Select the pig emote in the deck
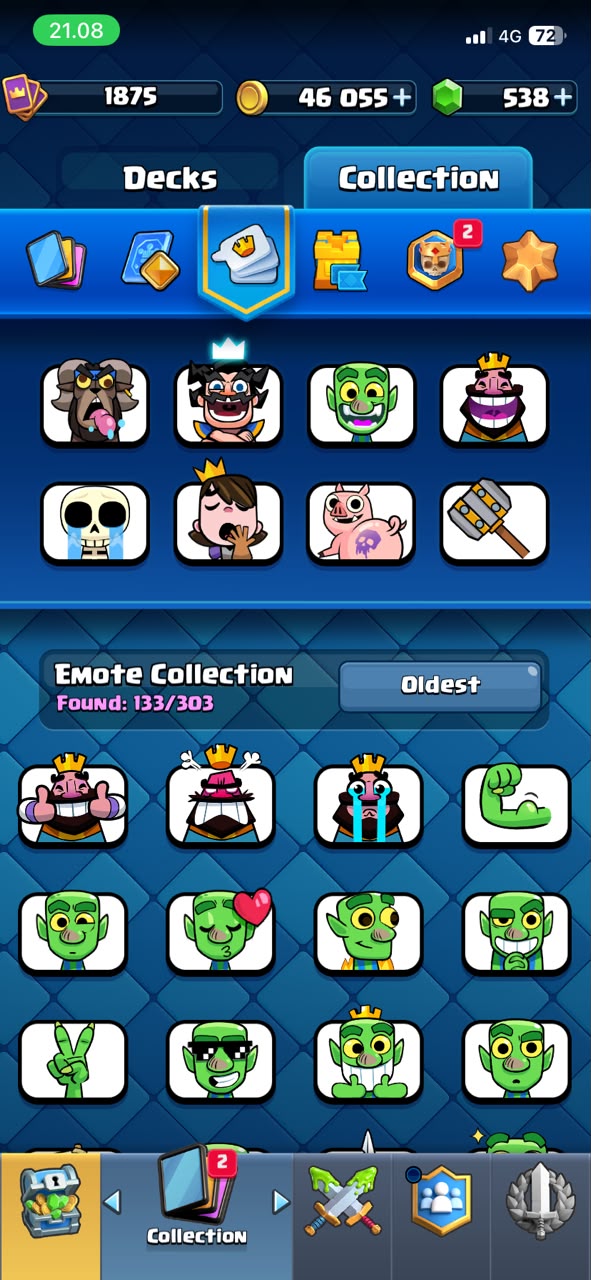 (x=361, y=523)
